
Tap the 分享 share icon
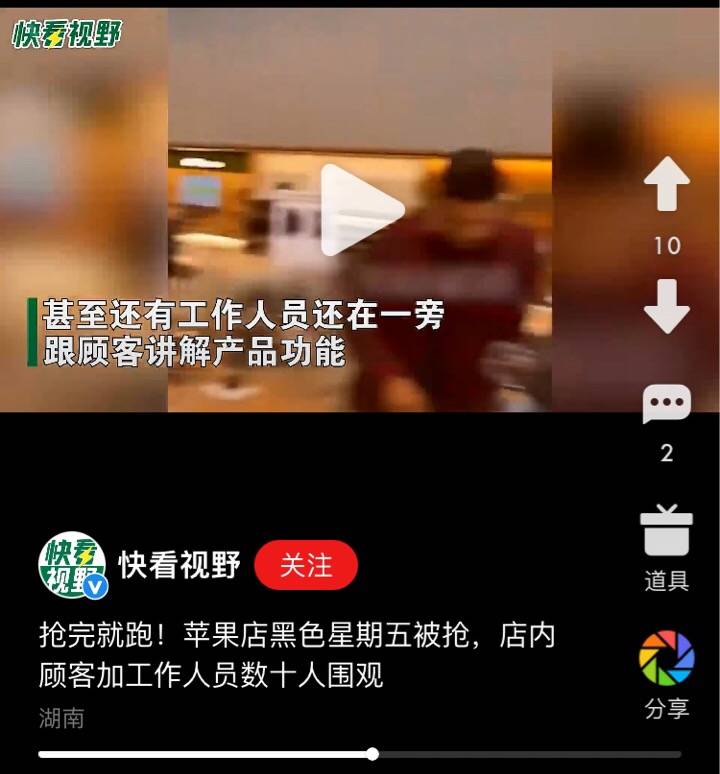[666, 658]
